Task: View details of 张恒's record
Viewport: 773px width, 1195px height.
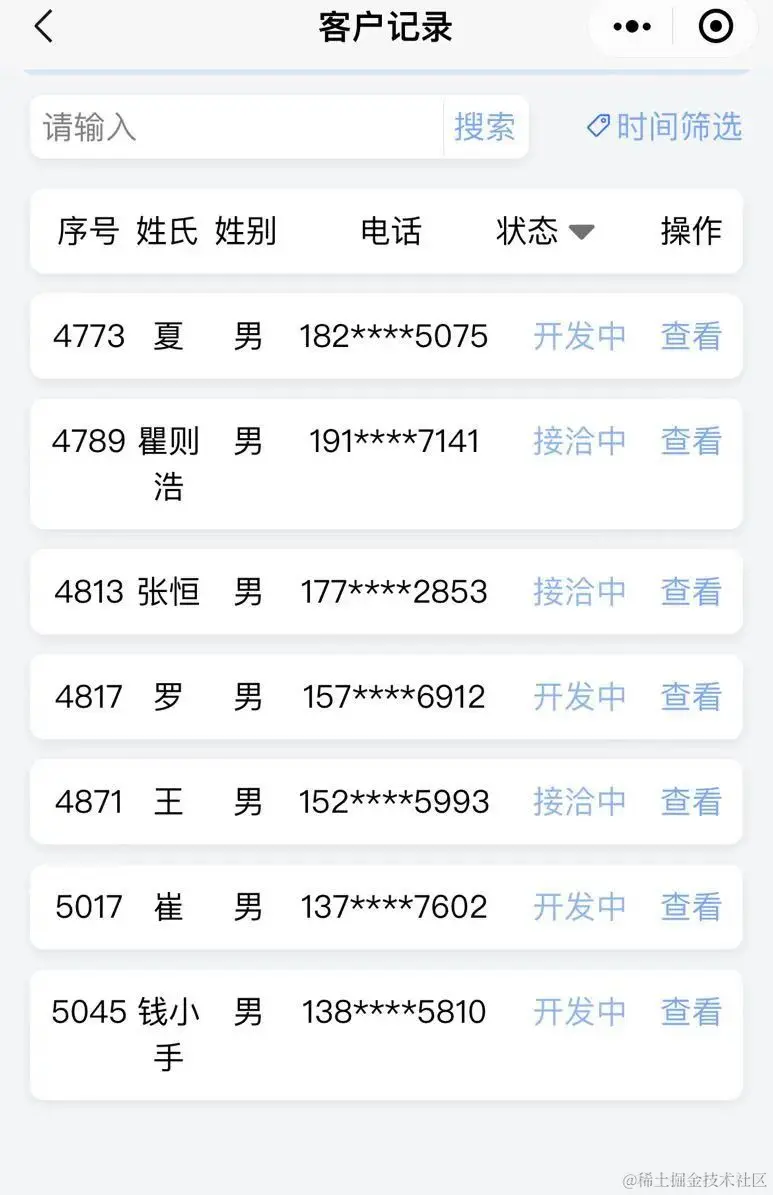Action: tap(691, 592)
